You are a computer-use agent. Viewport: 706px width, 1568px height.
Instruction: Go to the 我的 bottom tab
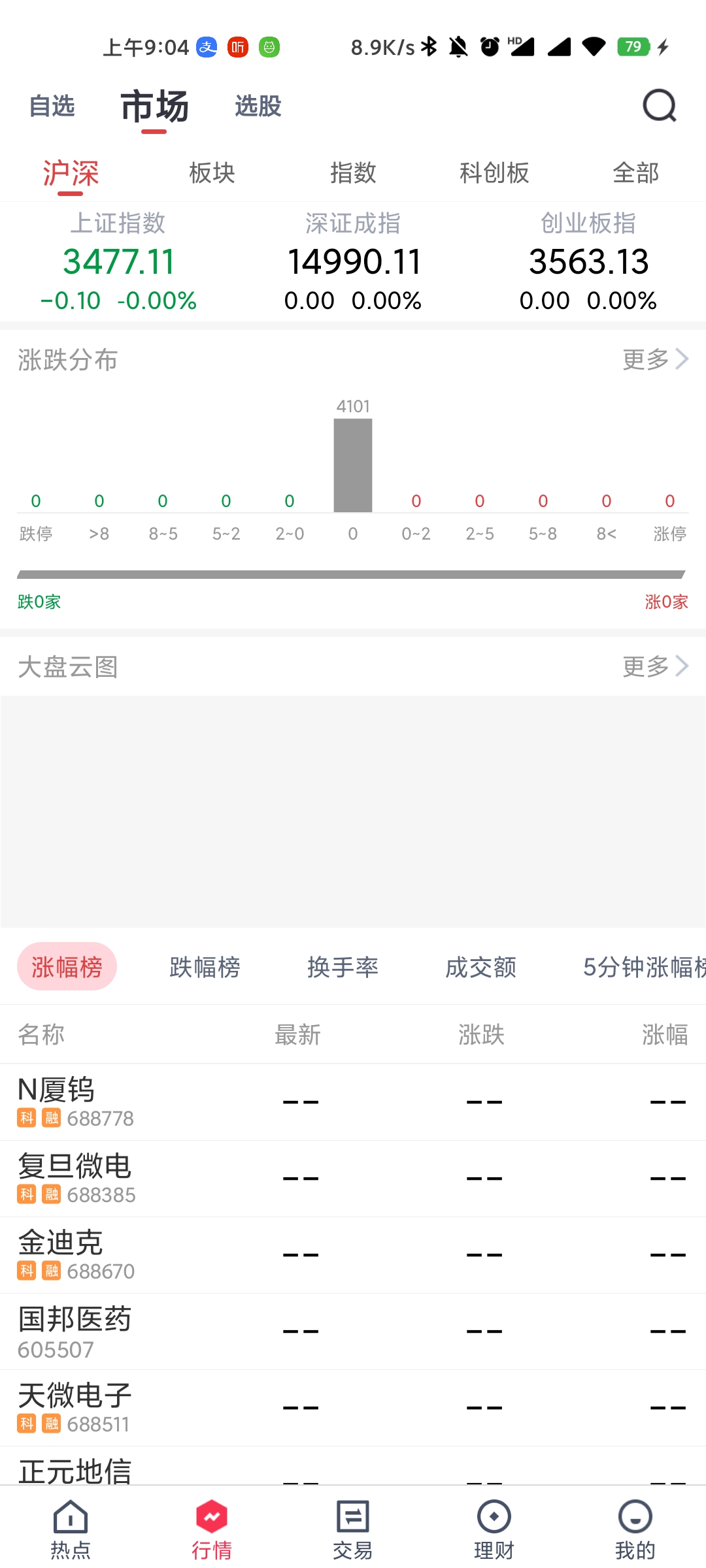point(635,1529)
